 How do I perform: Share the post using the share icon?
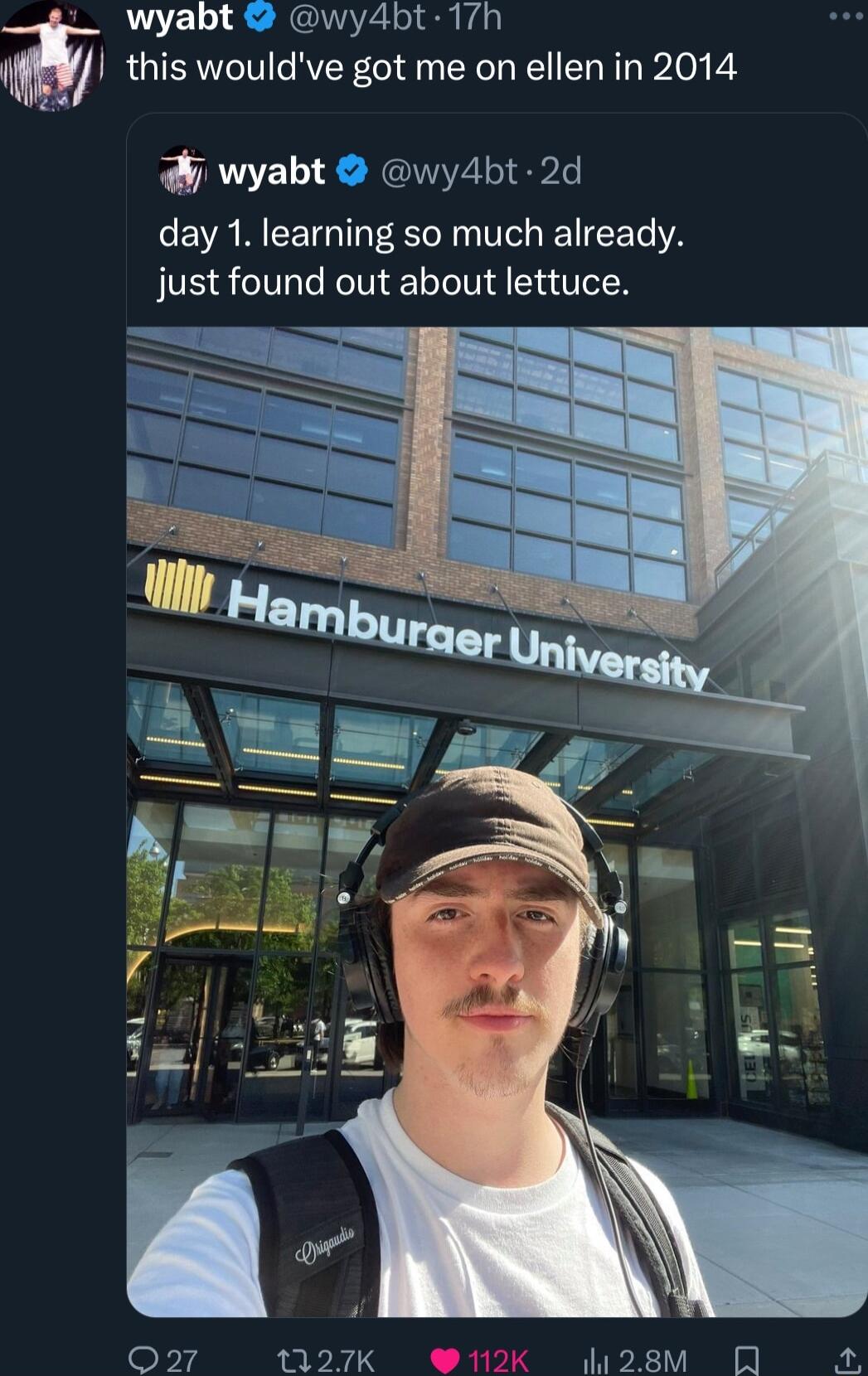(x=846, y=1359)
